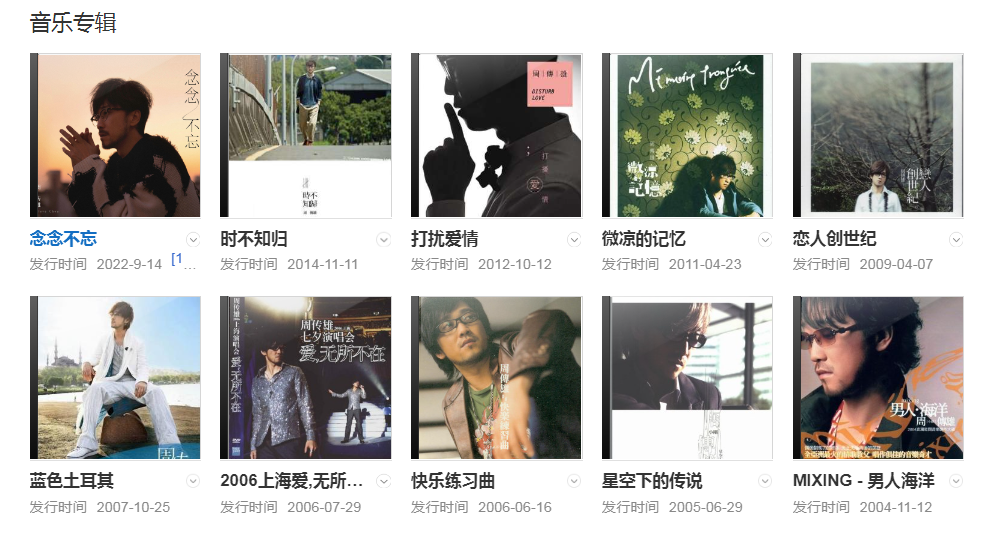Open the 念念不忘 album cover
This screenshot has width=1004, height=548.
(x=115, y=136)
